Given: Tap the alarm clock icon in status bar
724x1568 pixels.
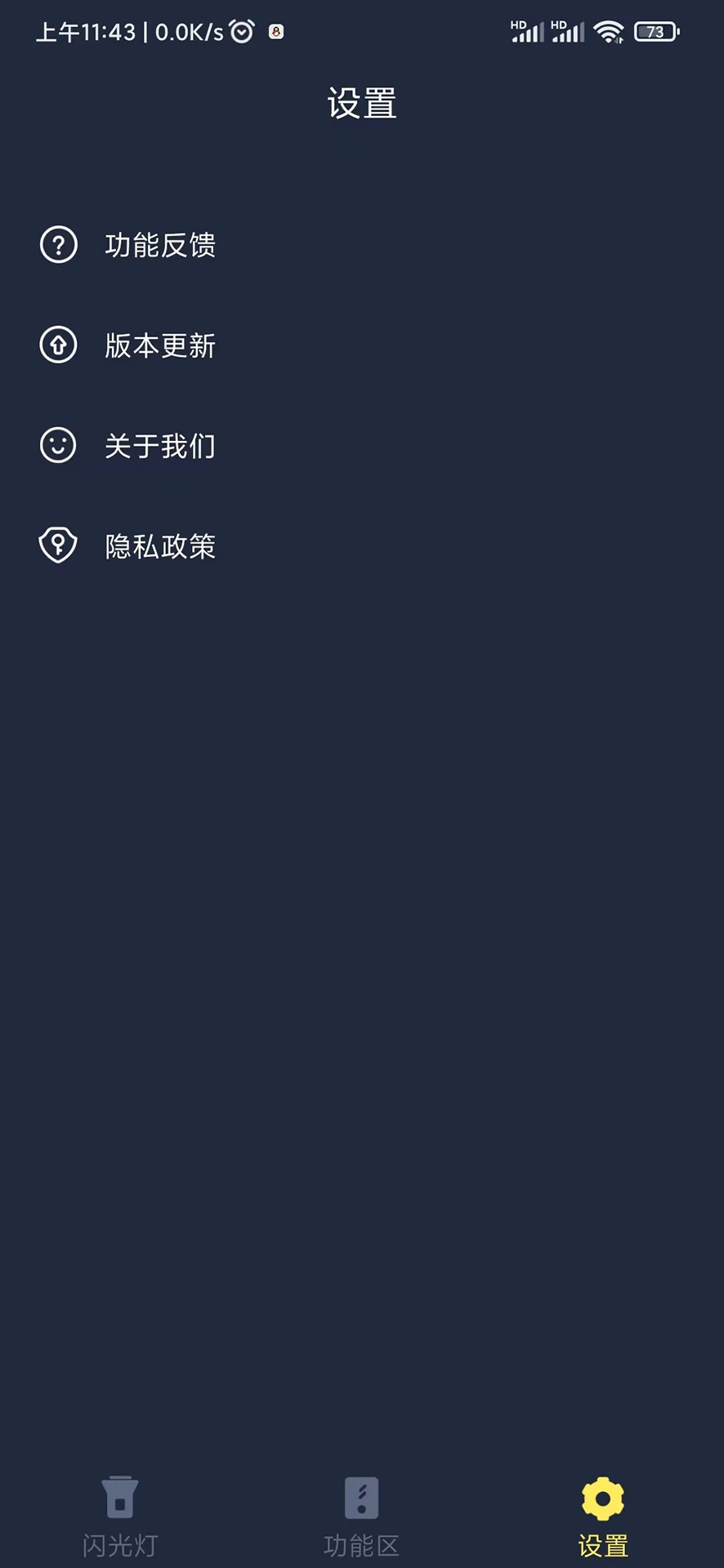Looking at the screenshot, I should [x=241, y=31].
